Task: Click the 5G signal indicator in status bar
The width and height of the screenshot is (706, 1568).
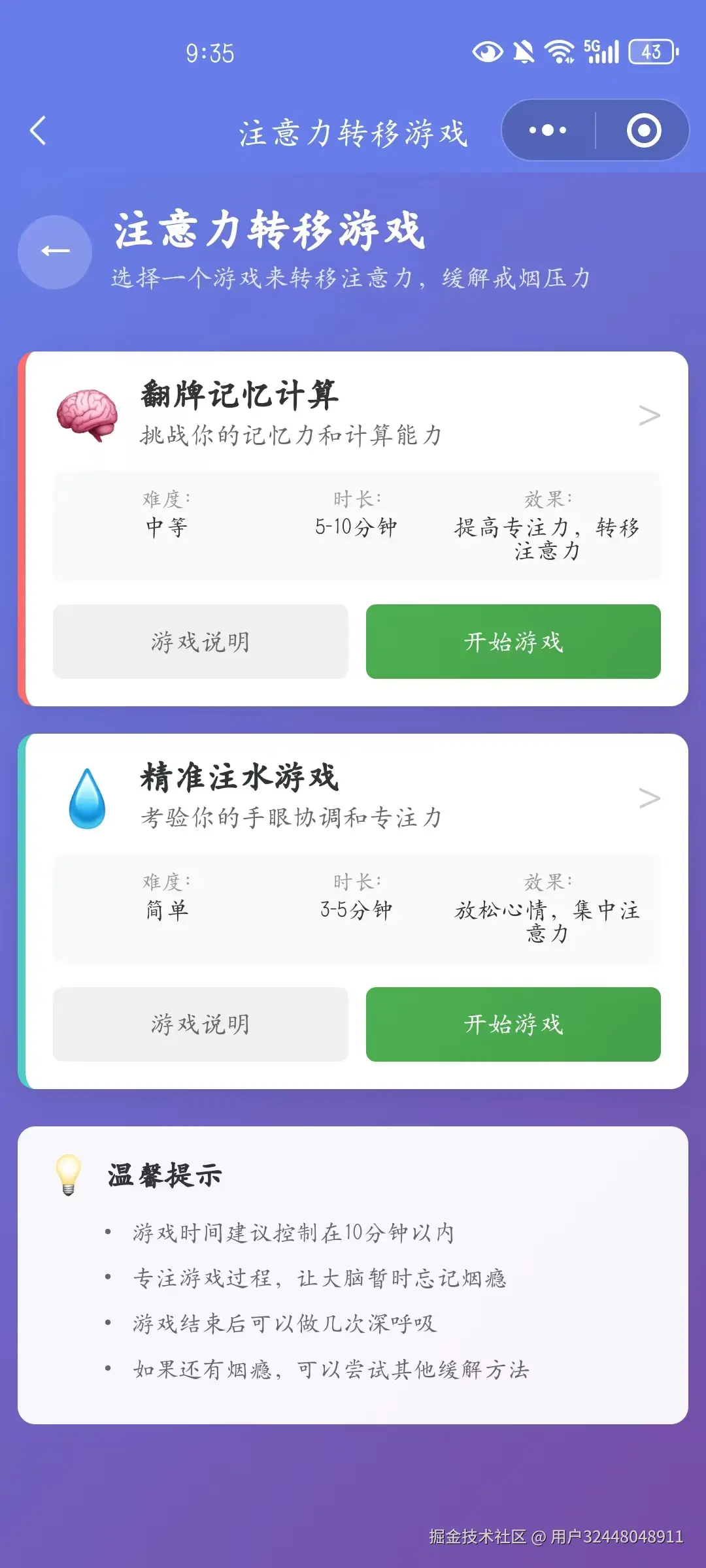Action: coord(599,51)
